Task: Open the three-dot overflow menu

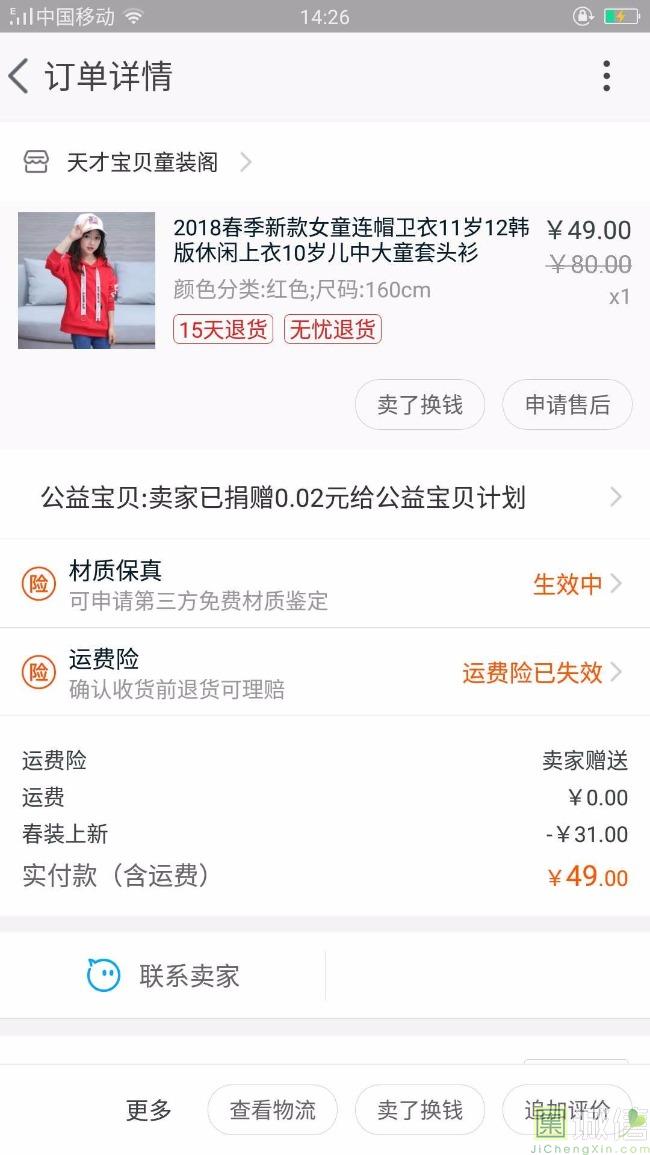Action: (x=606, y=77)
